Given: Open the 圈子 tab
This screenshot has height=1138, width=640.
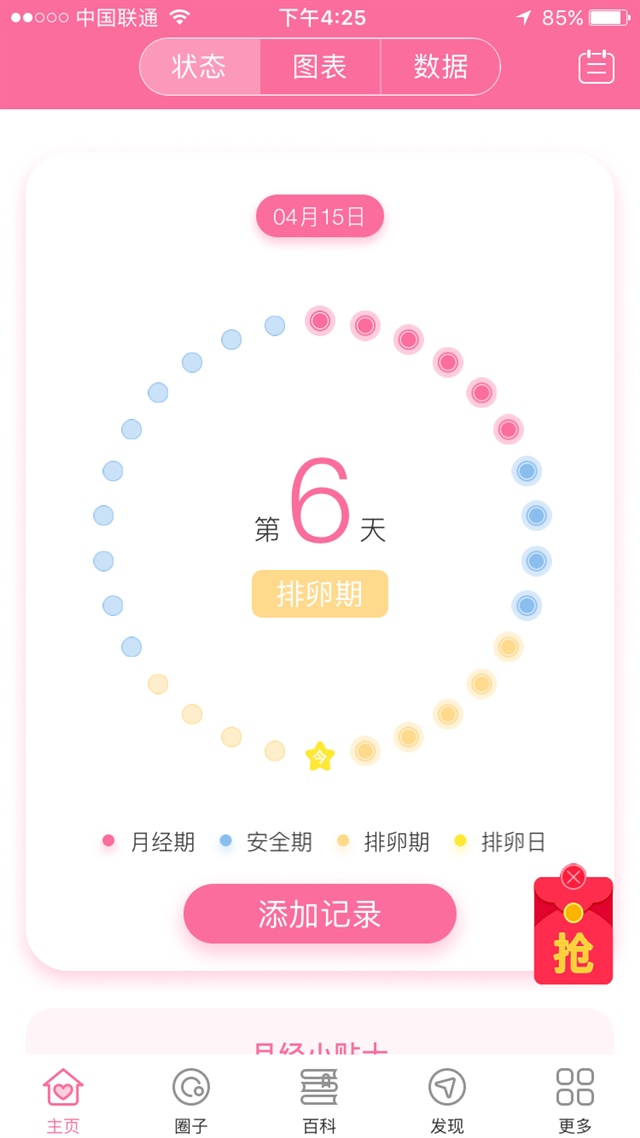Looking at the screenshot, I should [191, 1099].
